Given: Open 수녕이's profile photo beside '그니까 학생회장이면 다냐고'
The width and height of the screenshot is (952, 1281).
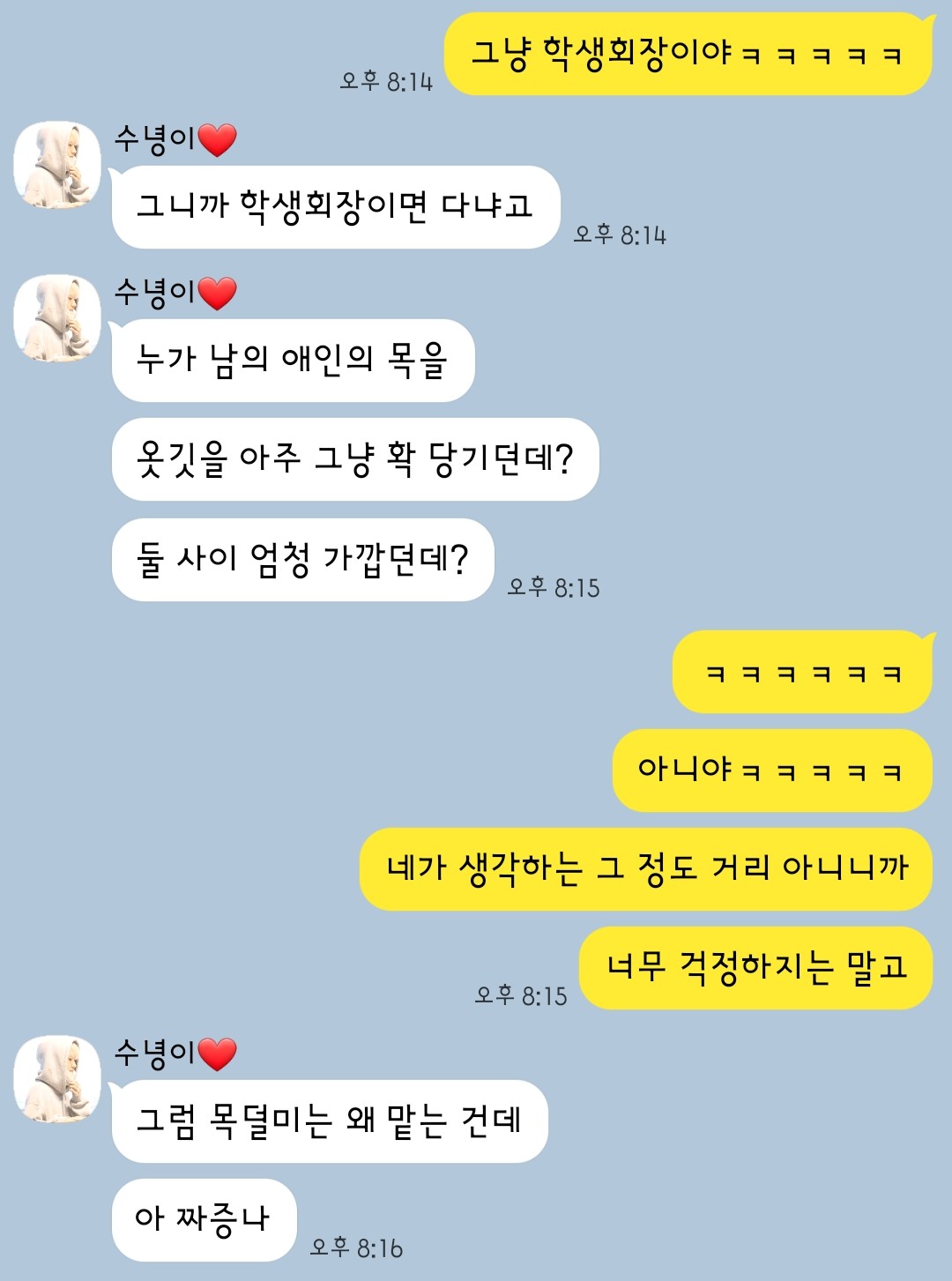Looking at the screenshot, I should [x=57, y=165].
